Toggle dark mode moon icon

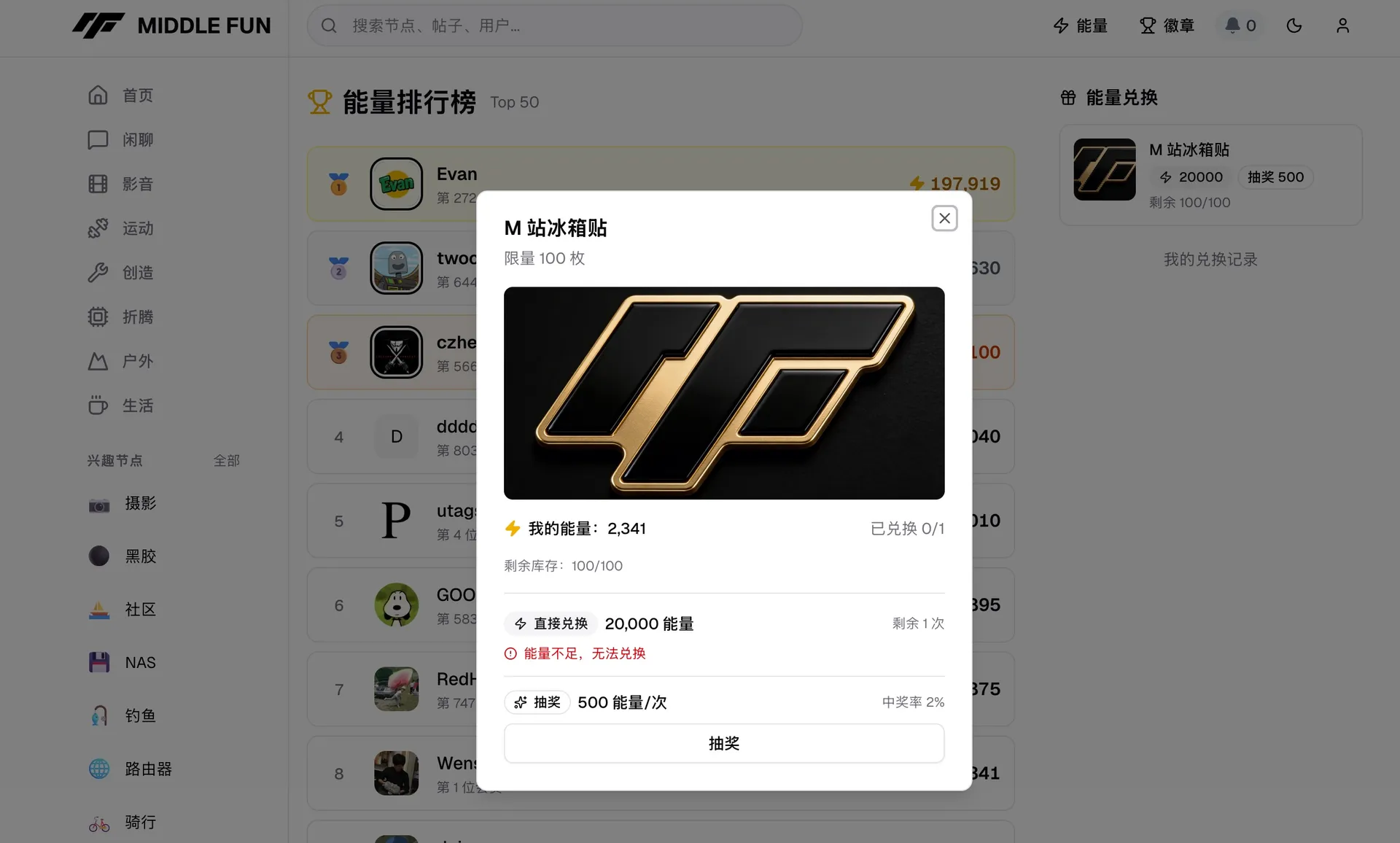click(1294, 26)
